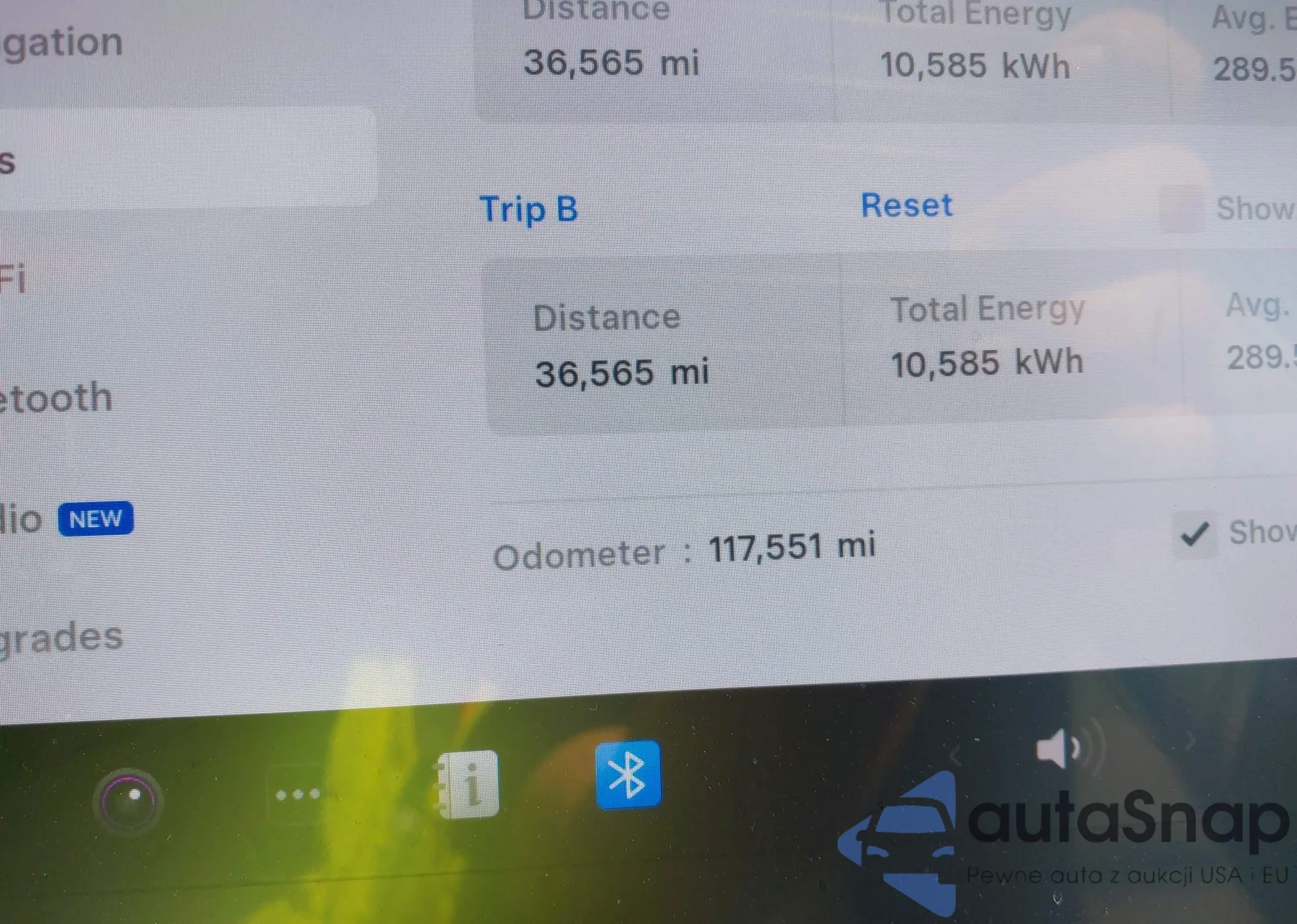Lower volume with the left arrow

tap(955, 755)
